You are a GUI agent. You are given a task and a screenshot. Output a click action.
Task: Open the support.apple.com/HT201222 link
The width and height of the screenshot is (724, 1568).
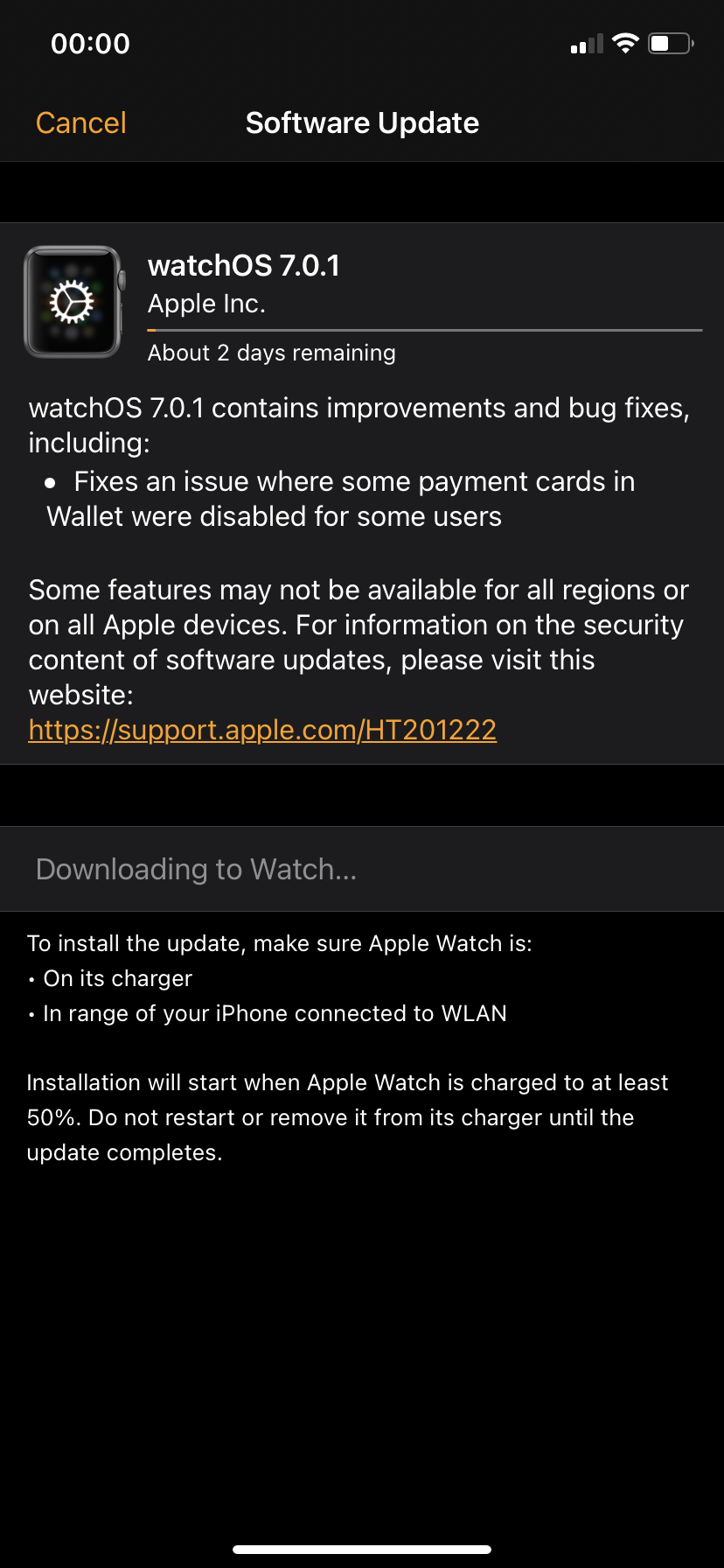coord(262,730)
